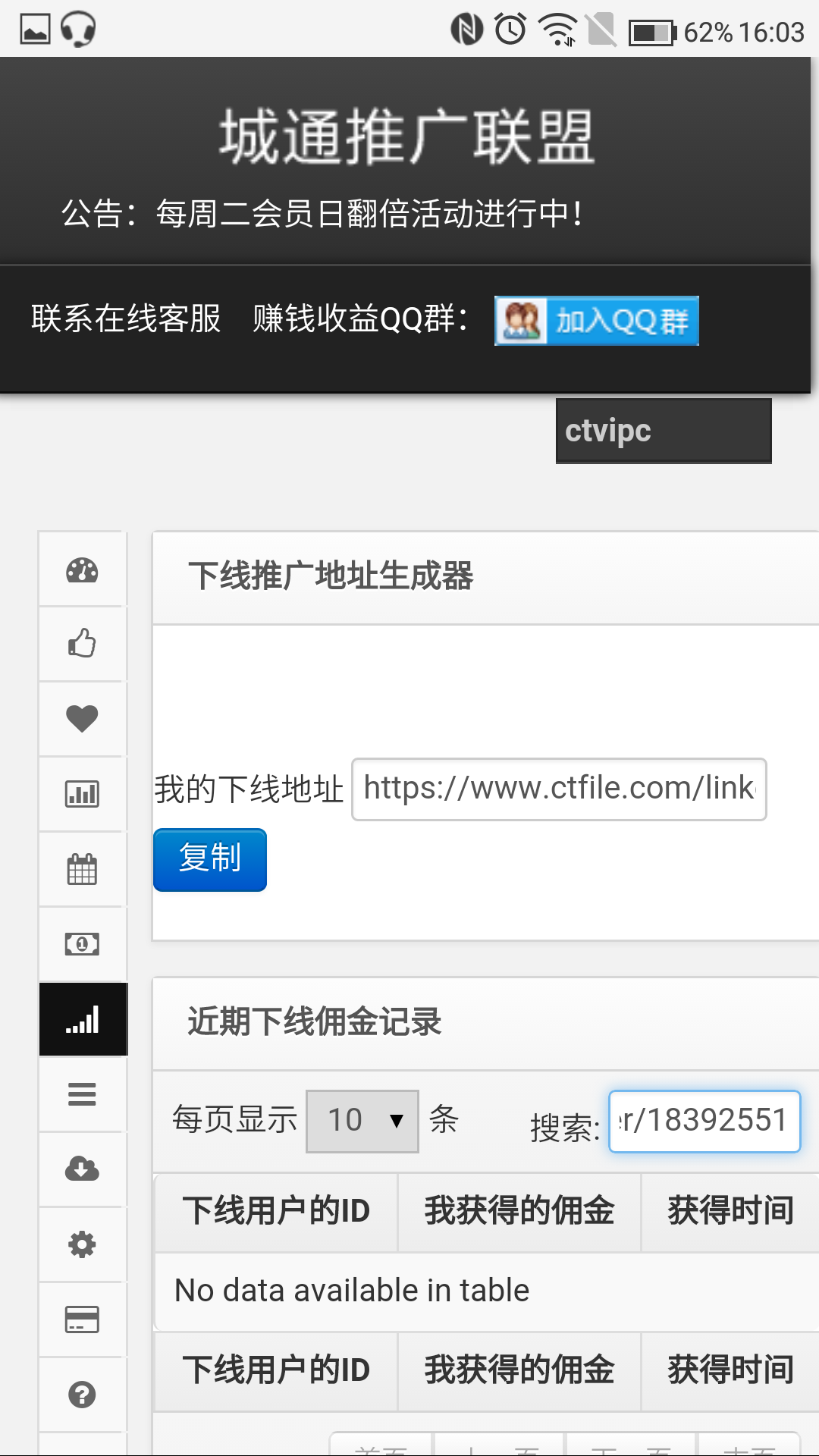The image size is (819, 1456).
Task: Open the heart favorites sidebar item
Action: click(82, 718)
